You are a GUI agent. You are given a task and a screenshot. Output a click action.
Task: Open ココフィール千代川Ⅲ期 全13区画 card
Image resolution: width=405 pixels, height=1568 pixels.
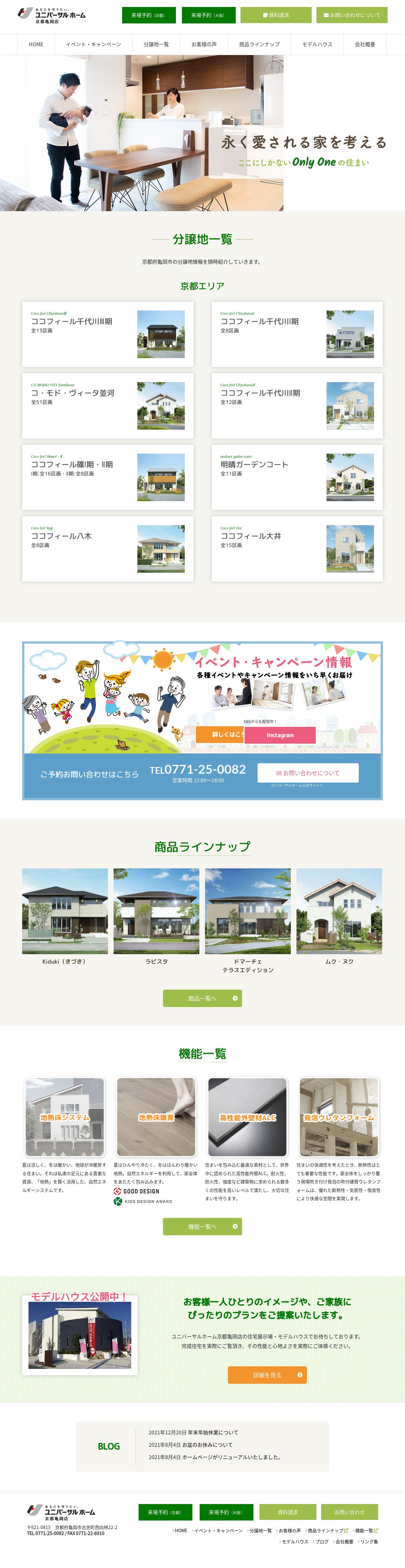tap(108, 334)
